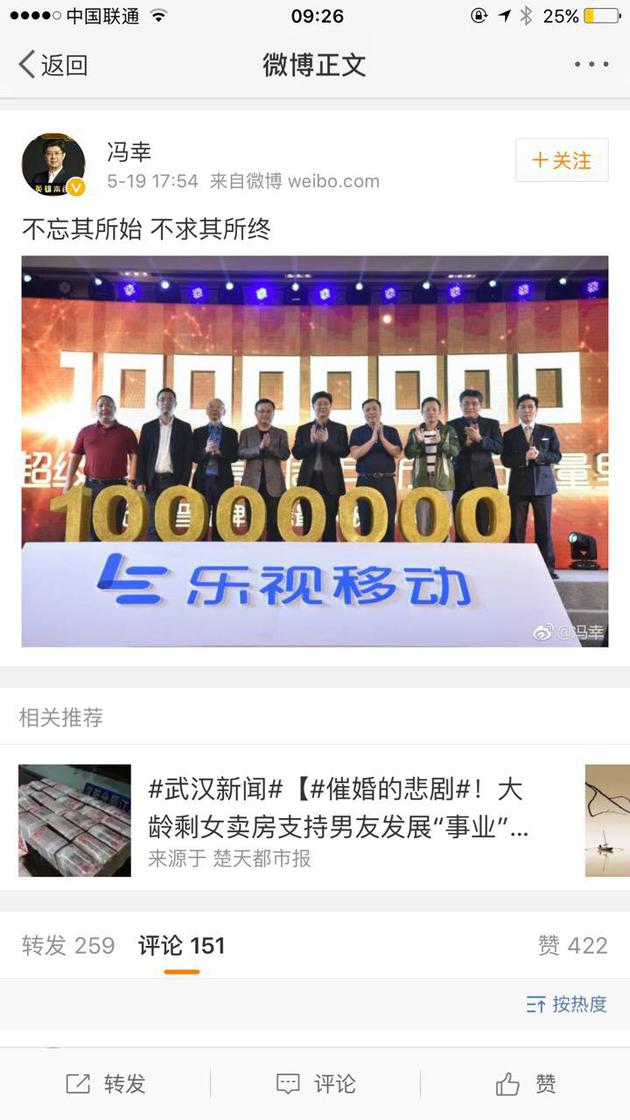Go back via the 返回 button
Viewport: 630px width, 1120px height.
click(53, 66)
